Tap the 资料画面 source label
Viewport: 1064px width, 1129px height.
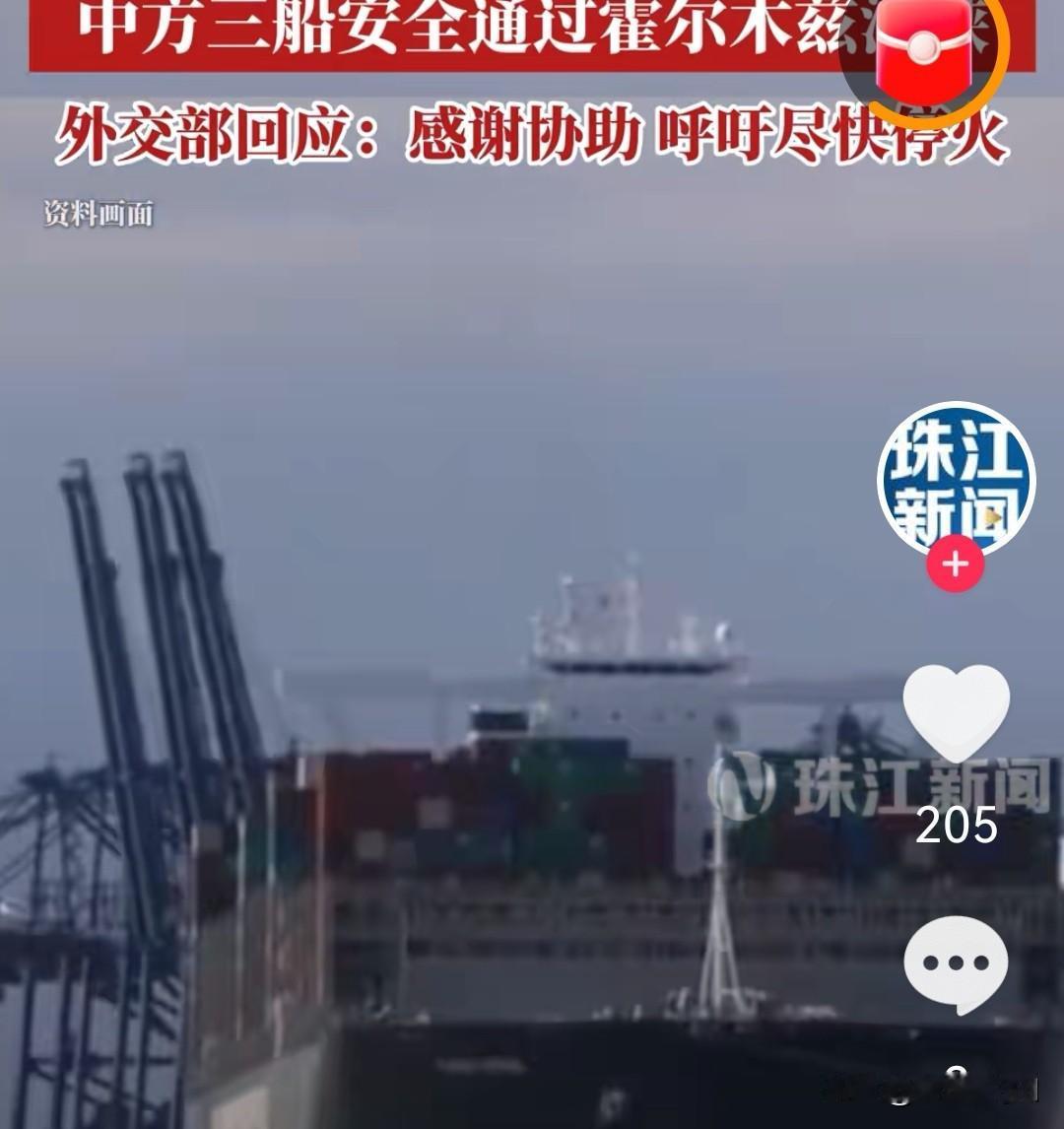pyautogui.click(x=99, y=210)
